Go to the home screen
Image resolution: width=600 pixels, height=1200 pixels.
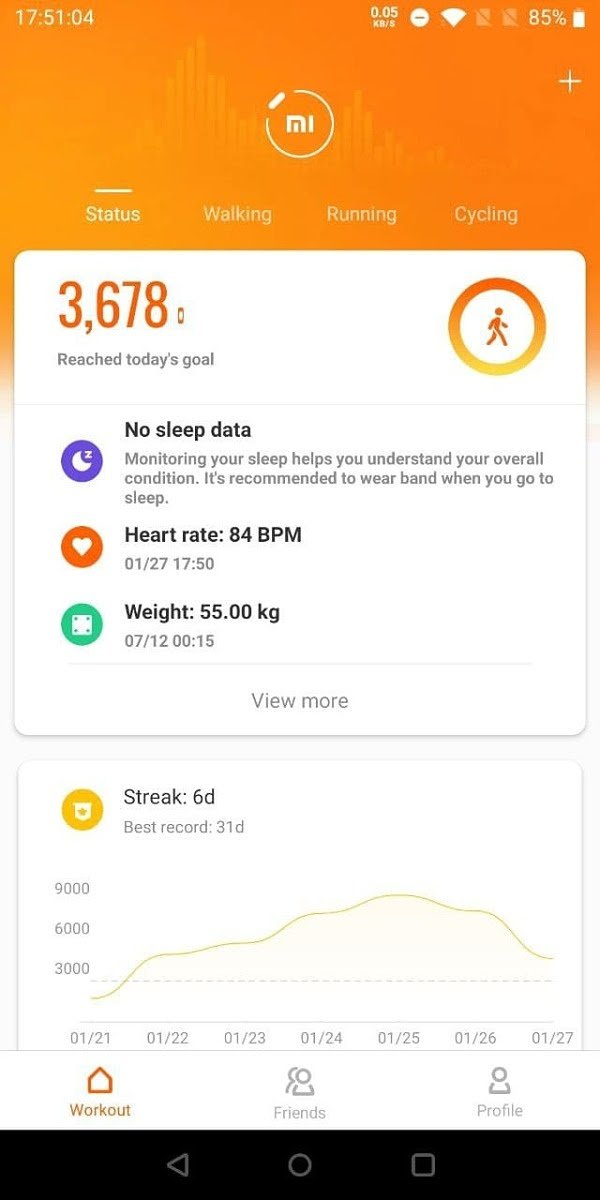pos(300,1165)
